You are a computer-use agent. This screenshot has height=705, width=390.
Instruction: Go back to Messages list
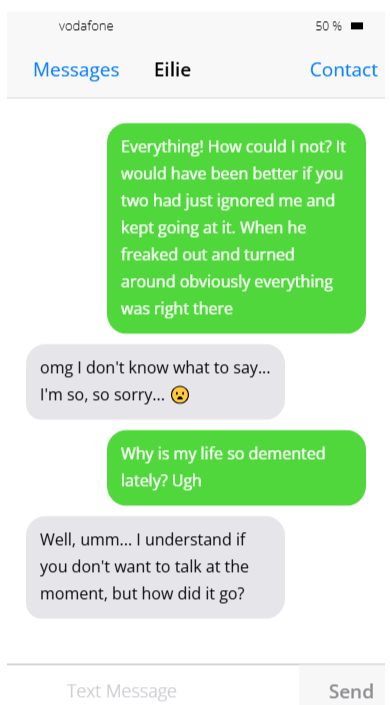tap(76, 70)
